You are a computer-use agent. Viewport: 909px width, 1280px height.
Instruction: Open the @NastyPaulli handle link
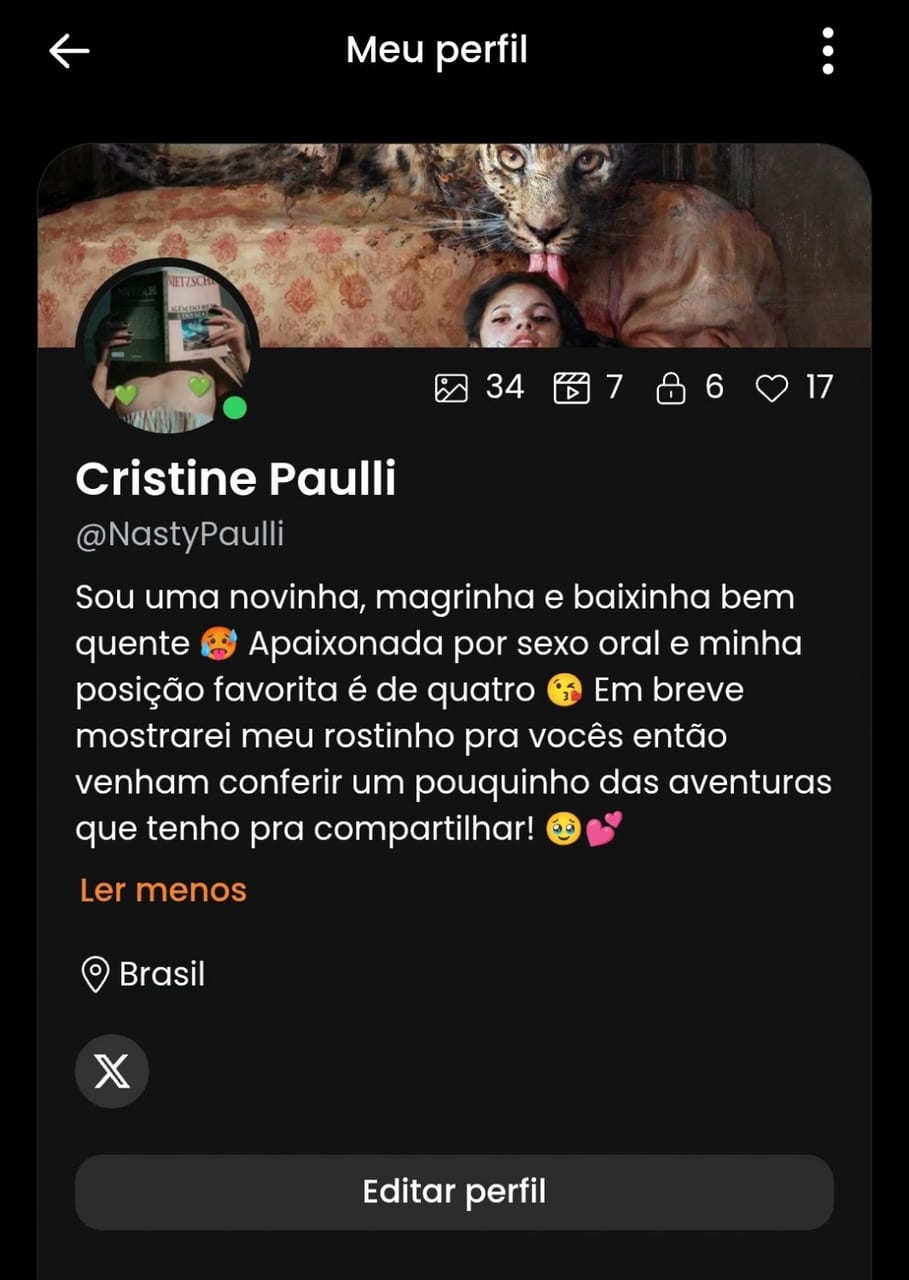coord(181,535)
